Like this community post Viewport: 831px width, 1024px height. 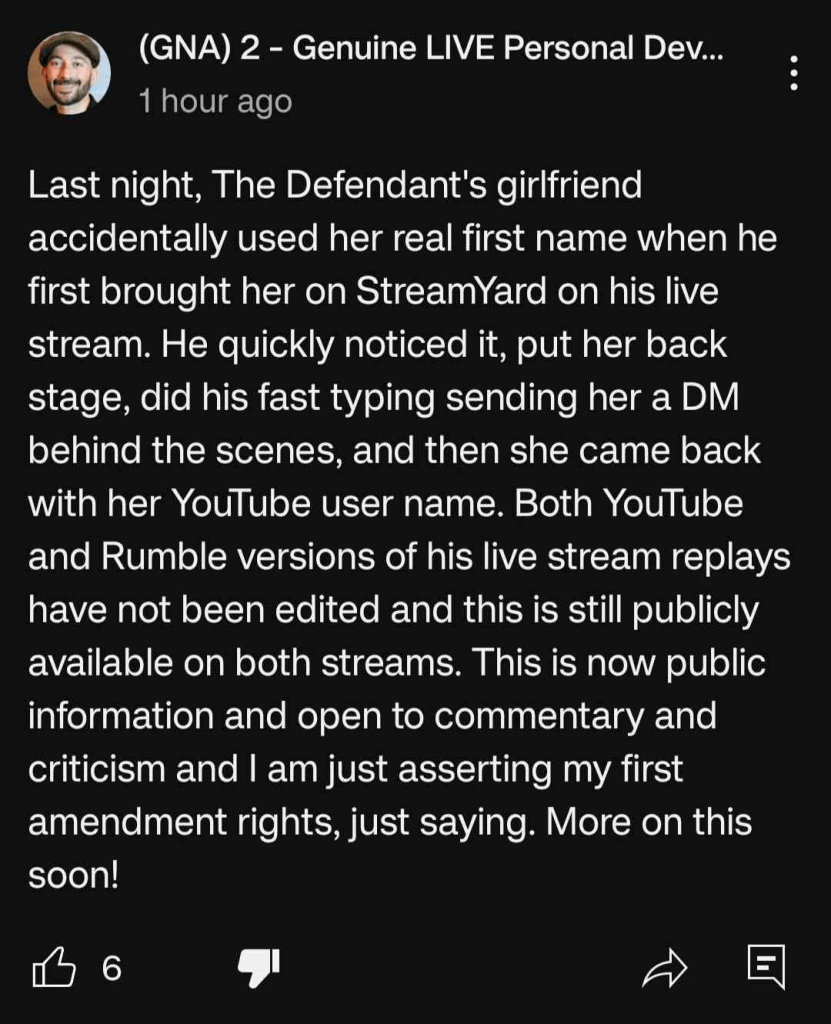point(55,968)
